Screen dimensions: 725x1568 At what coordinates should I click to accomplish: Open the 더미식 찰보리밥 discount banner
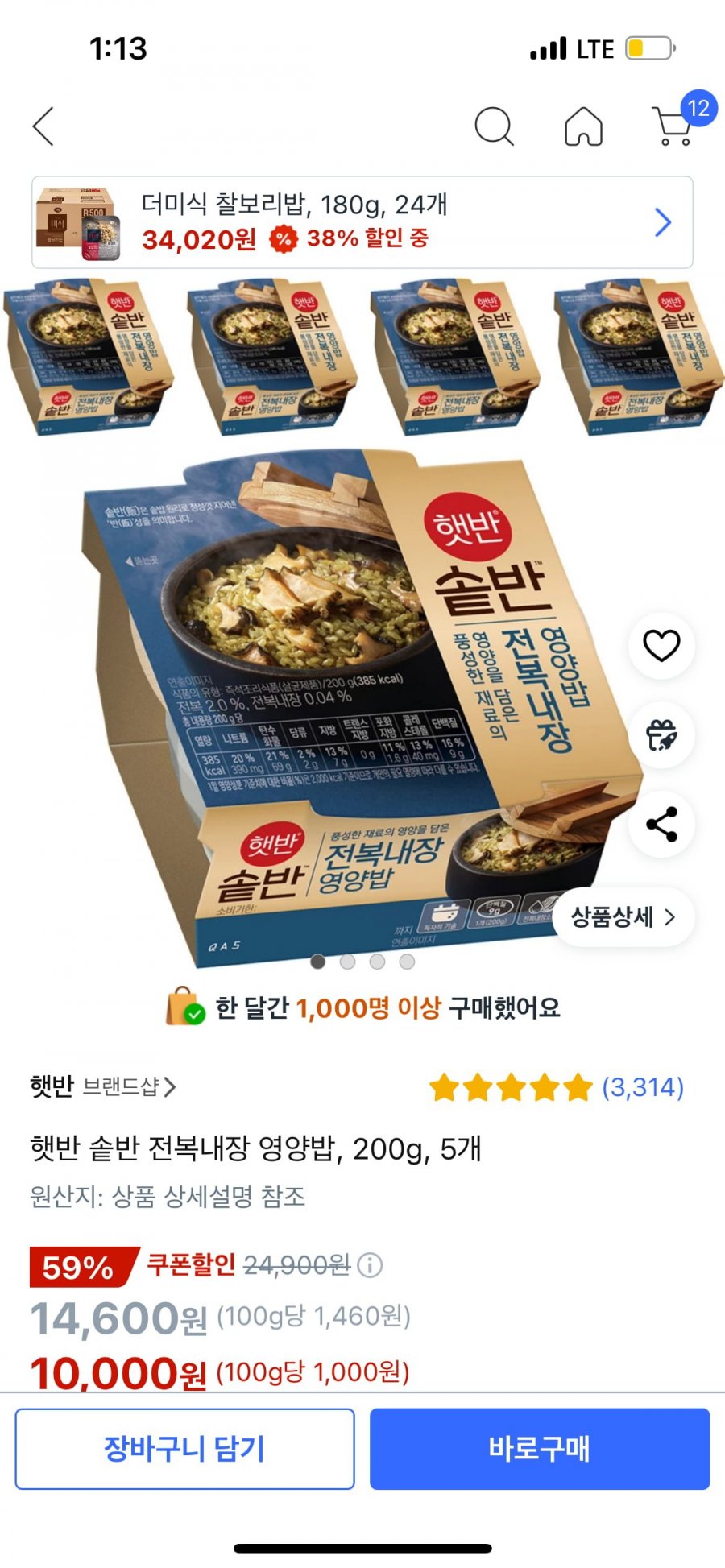tap(362, 222)
